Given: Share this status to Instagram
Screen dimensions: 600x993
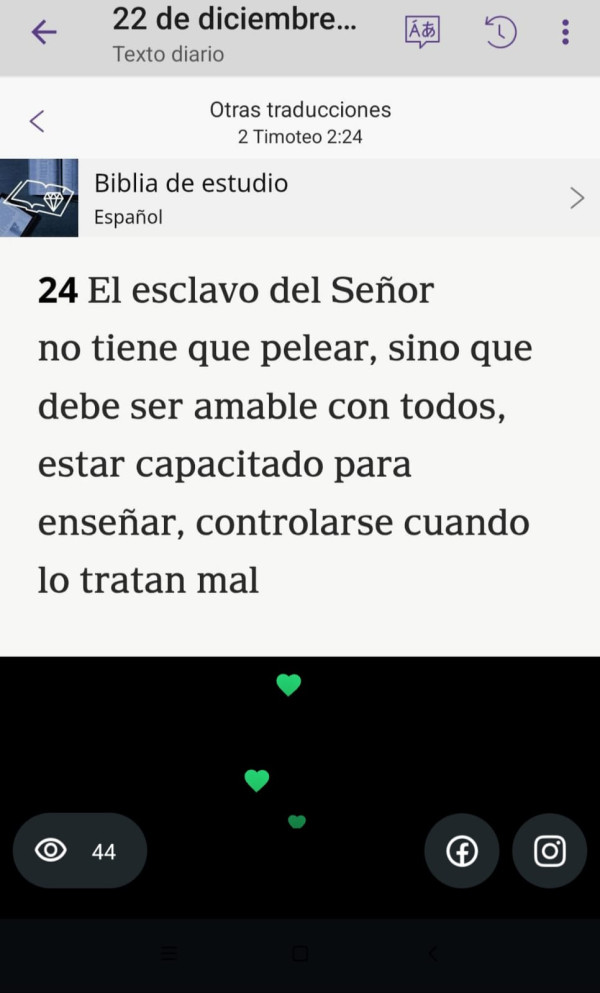Looking at the screenshot, I should click(549, 851).
